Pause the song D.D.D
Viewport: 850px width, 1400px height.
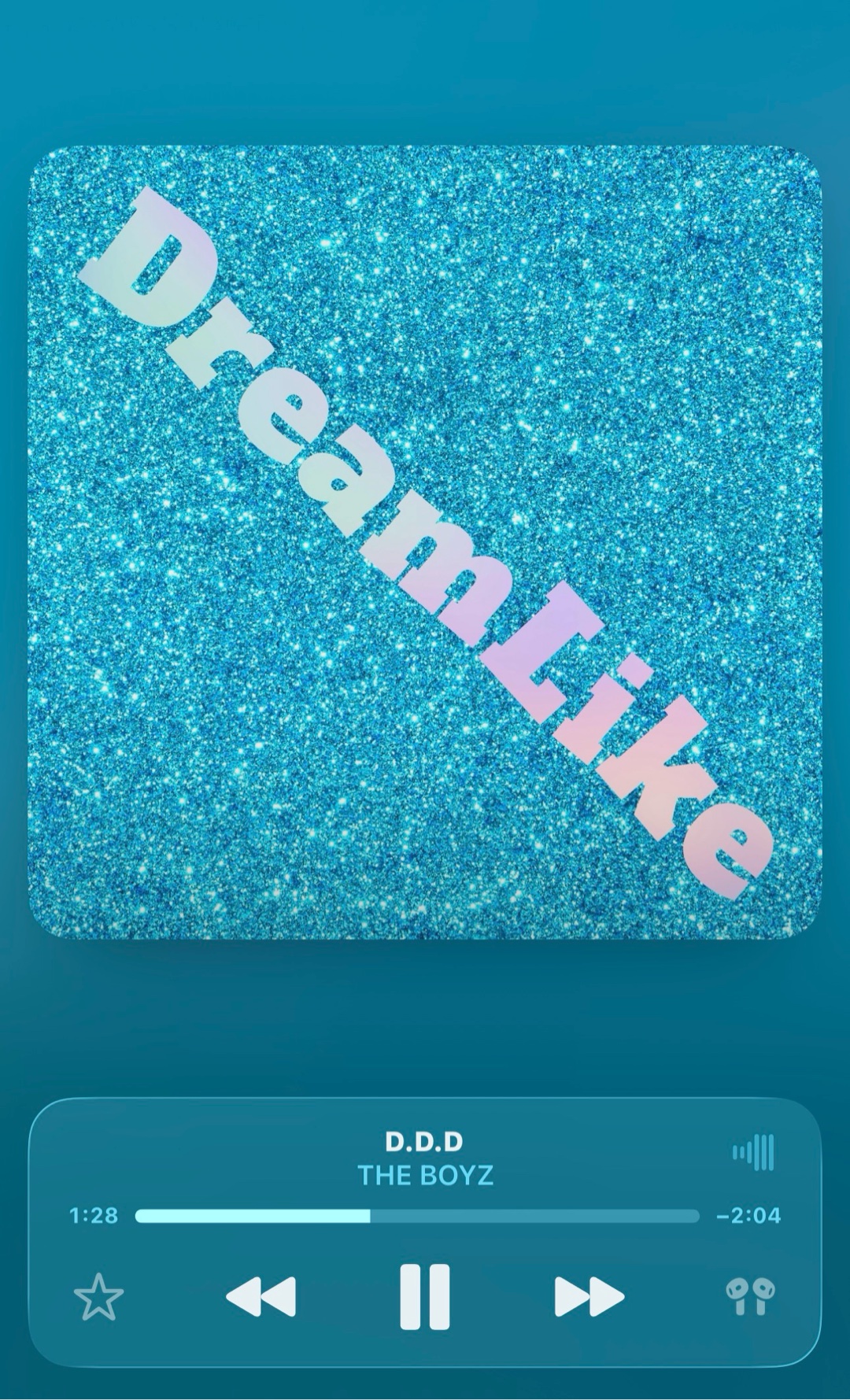tap(424, 1296)
